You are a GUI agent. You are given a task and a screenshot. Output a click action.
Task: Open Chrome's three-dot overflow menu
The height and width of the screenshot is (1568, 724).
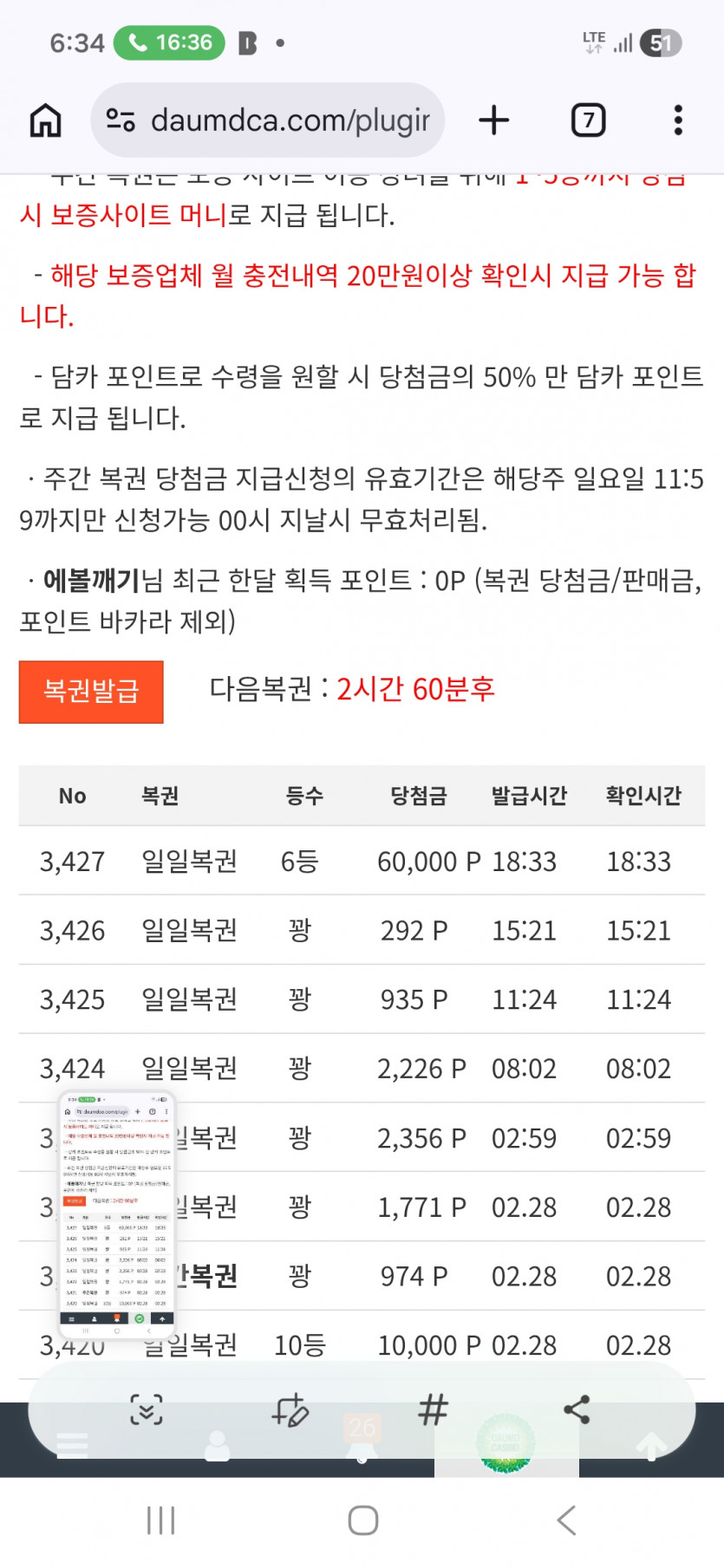click(x=677, y=120)
